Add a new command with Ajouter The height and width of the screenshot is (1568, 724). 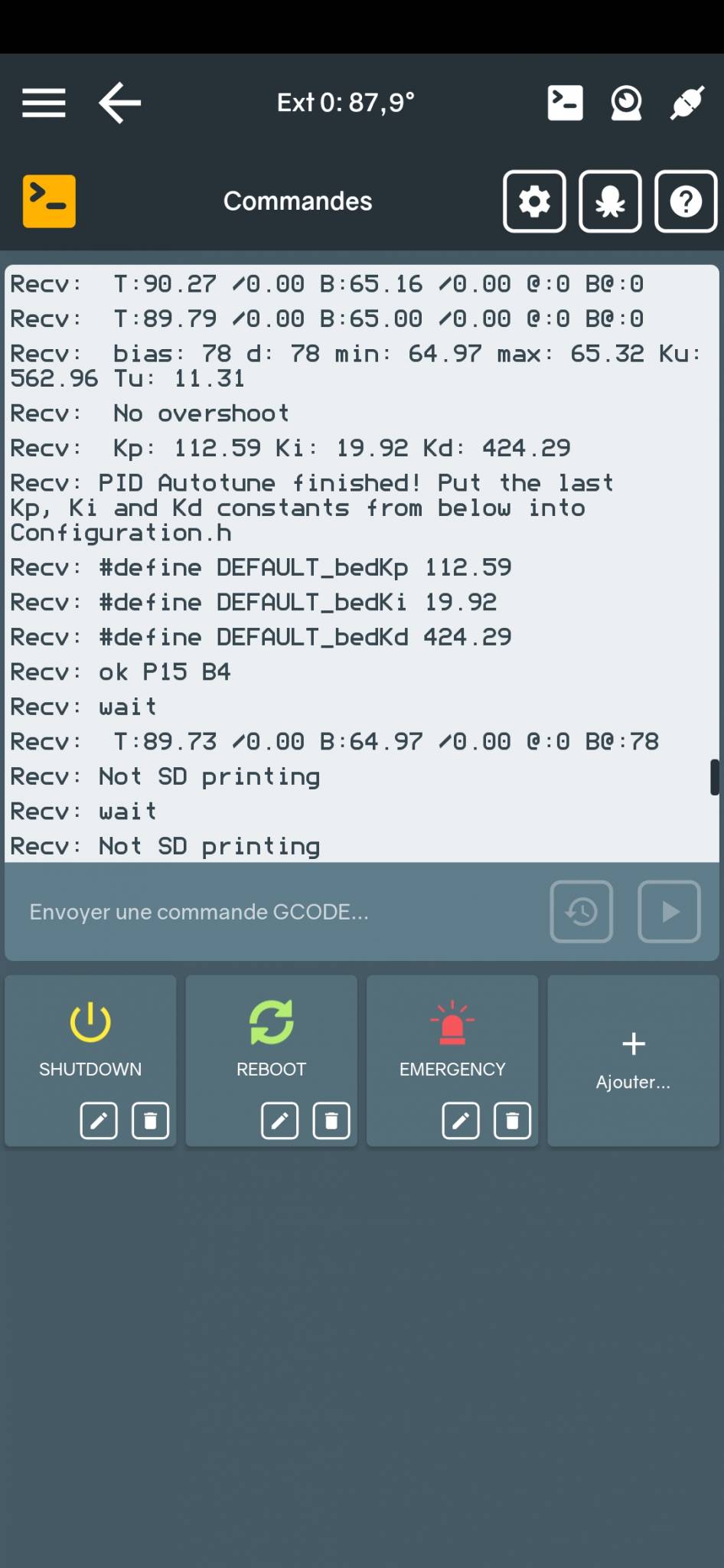[x=633, y=1060]
